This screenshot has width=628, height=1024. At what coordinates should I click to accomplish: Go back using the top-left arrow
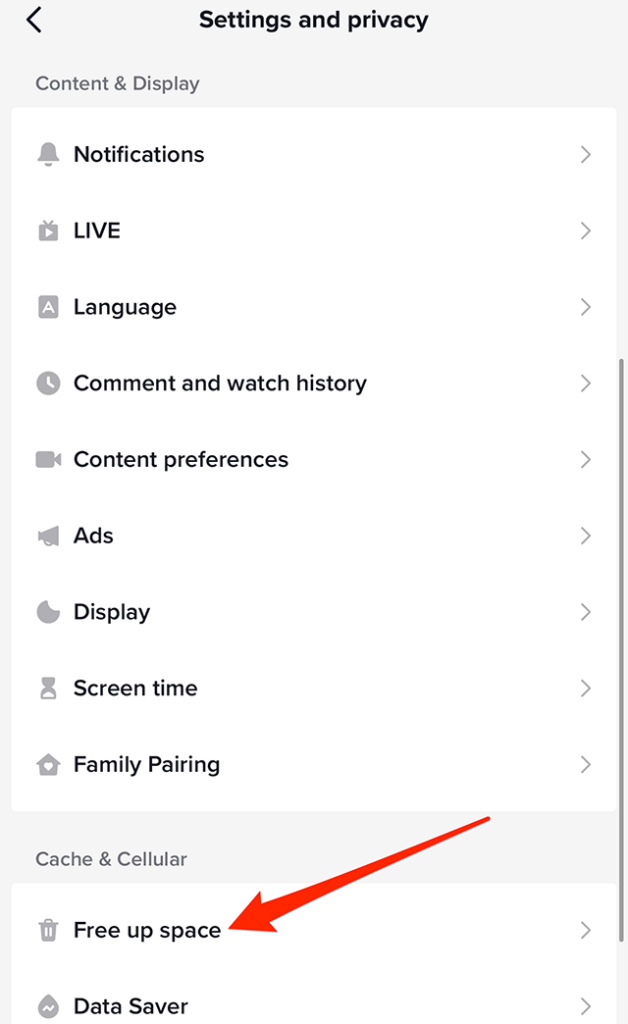(35, 20)
